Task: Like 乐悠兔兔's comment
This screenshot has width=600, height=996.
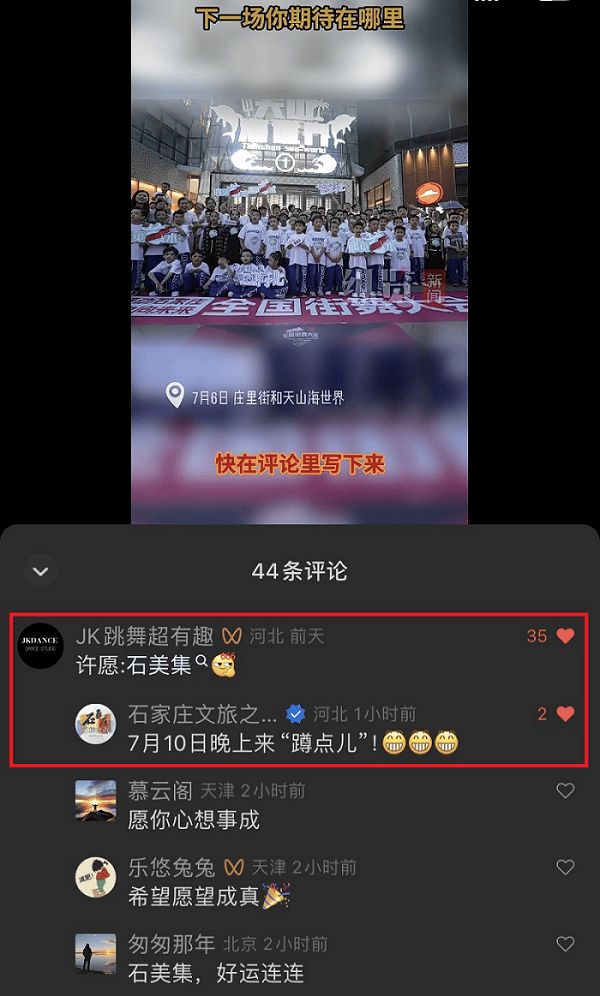Action: click(565, 868)
